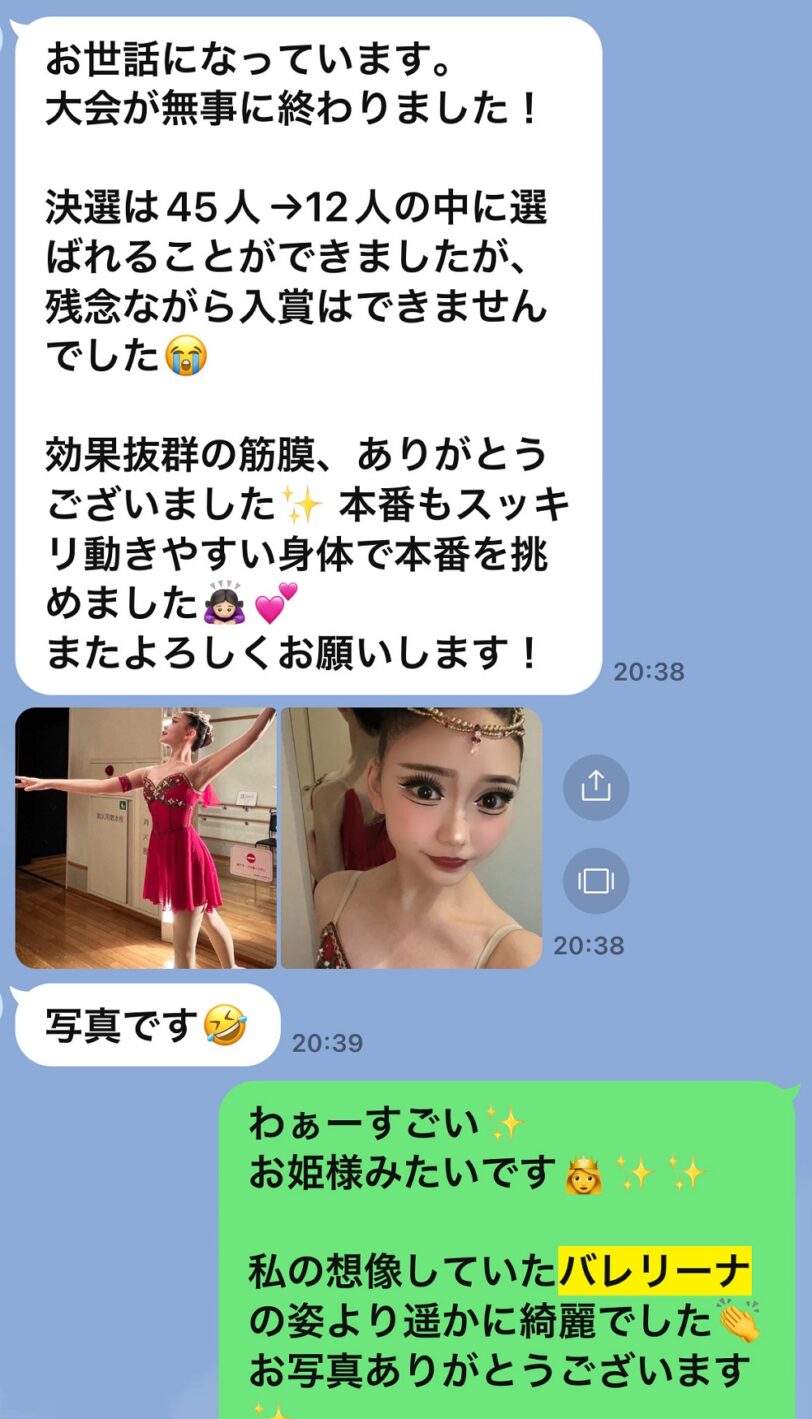Screen dimensions: 812x1419
Task: Open the ballet pose photo in red dress
Action: pos(146,838)
